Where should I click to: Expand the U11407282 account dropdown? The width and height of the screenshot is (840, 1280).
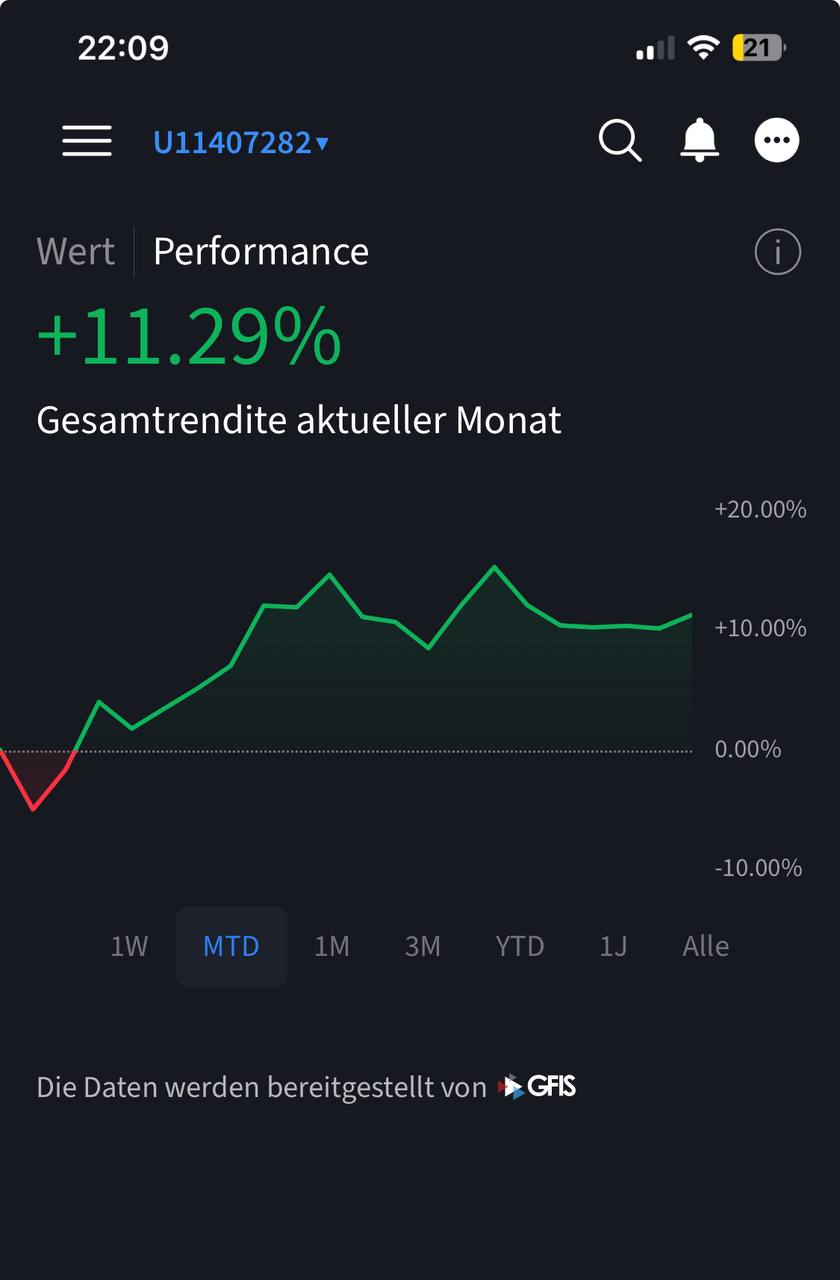pos(240,143)
